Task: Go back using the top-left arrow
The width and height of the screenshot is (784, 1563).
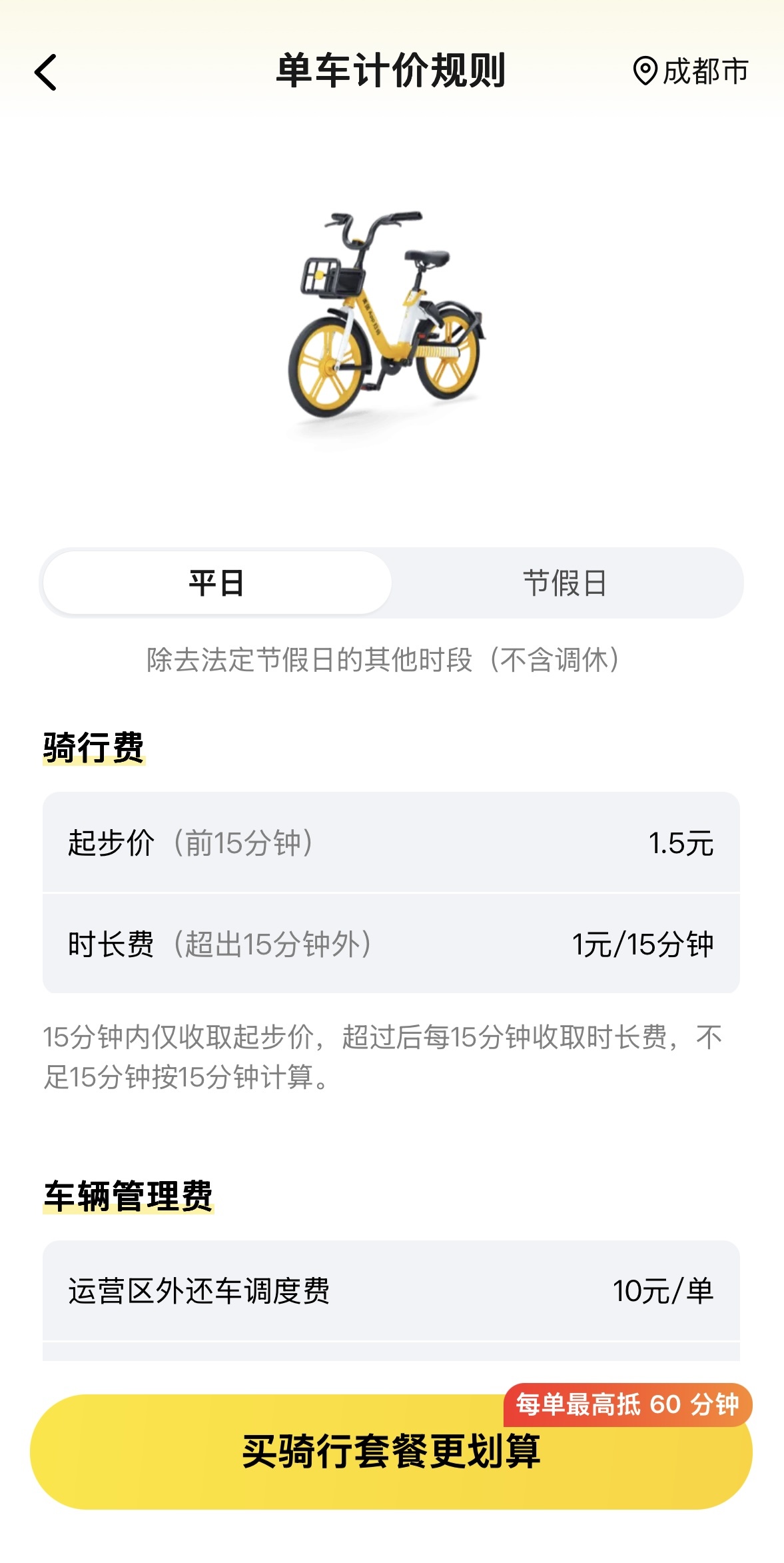Action: (x=46, y=72)
